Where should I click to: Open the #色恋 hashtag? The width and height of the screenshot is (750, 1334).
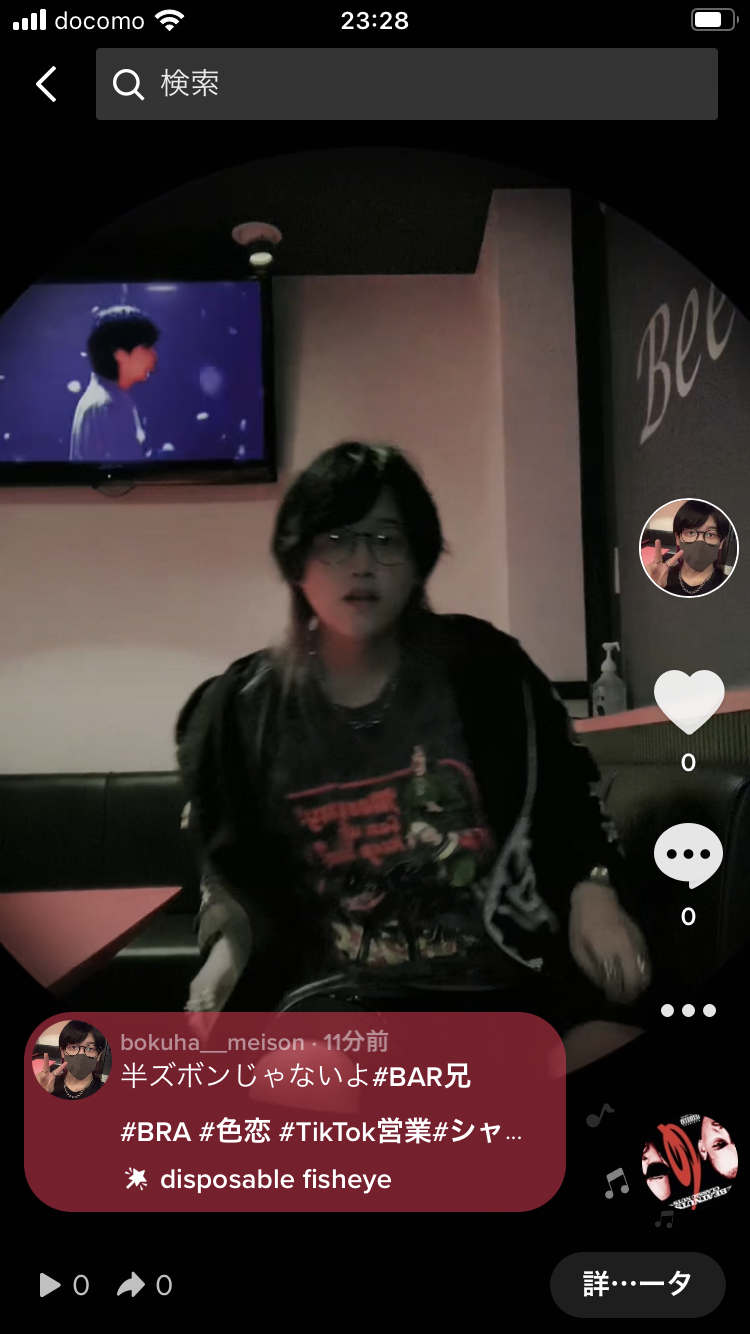(x=235, y=1132)
